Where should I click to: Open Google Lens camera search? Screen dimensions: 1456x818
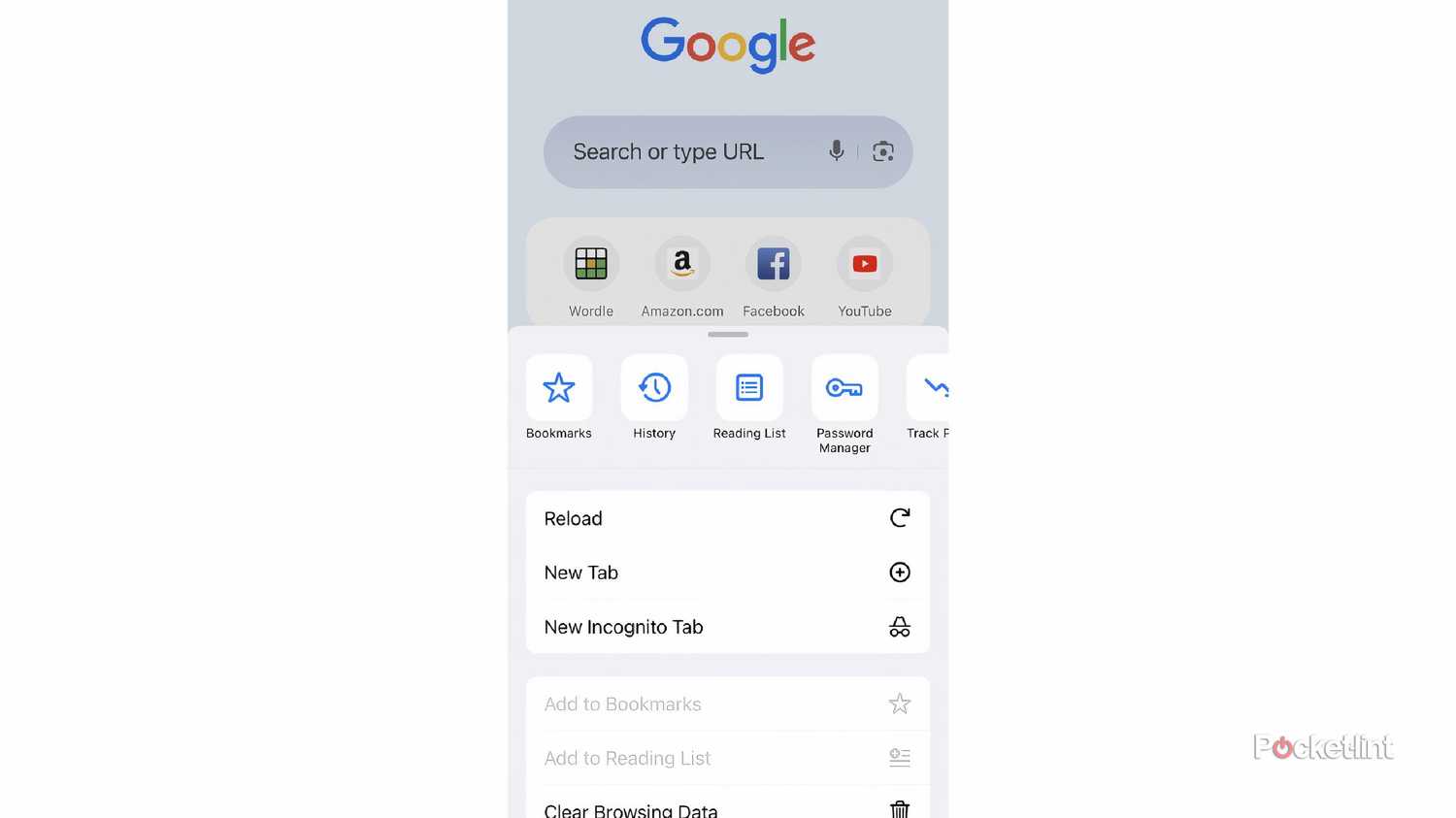pos(882,151)
